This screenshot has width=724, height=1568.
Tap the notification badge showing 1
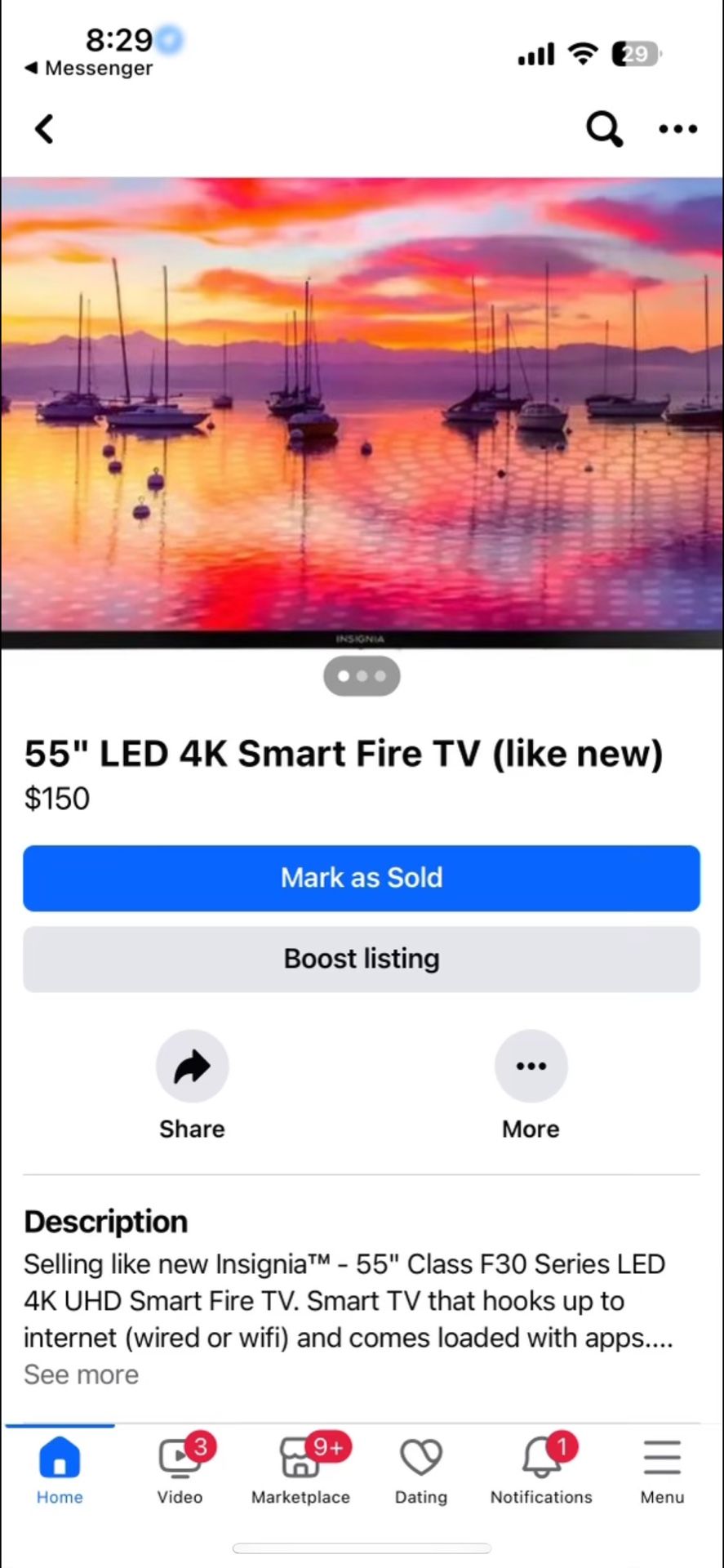coord(562,1446)
